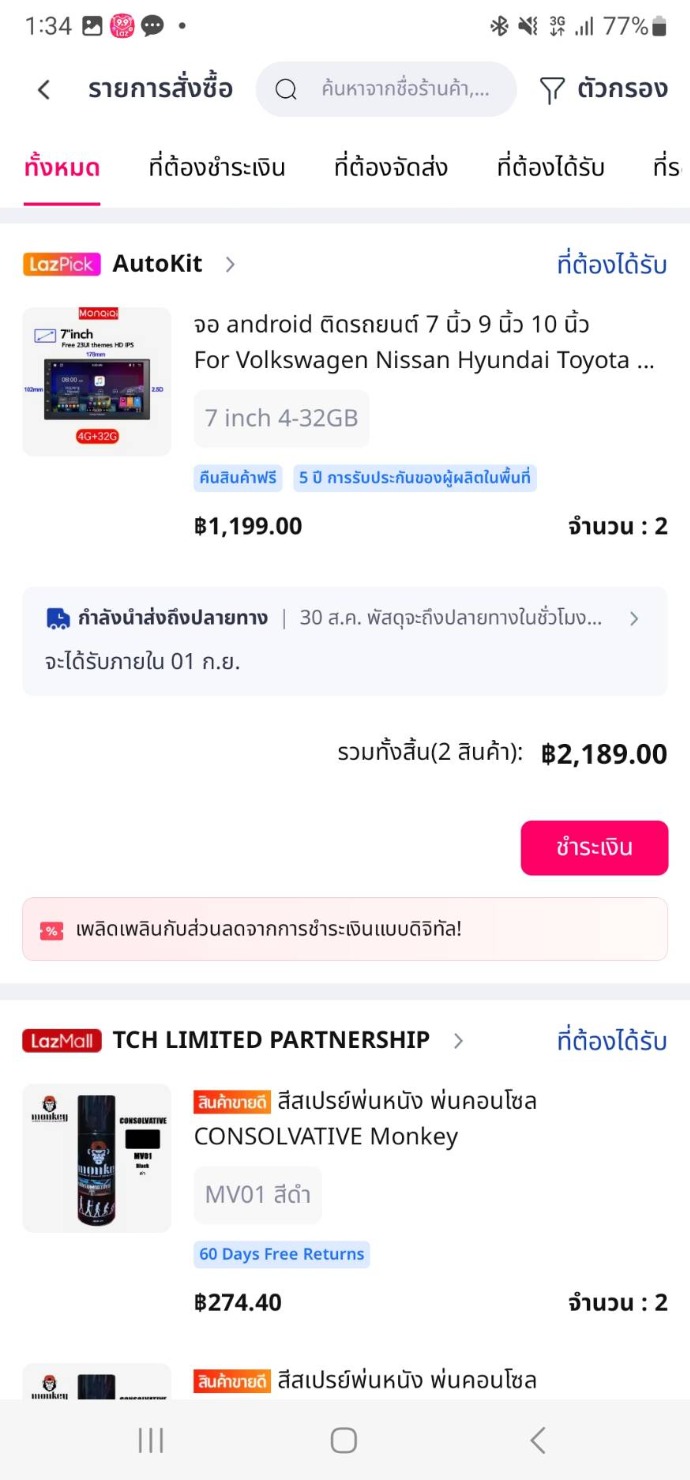Open the ตัวกรอง filter options
Image resolution: width=690 pixels, height=1480 pixels.
point(603,90)
